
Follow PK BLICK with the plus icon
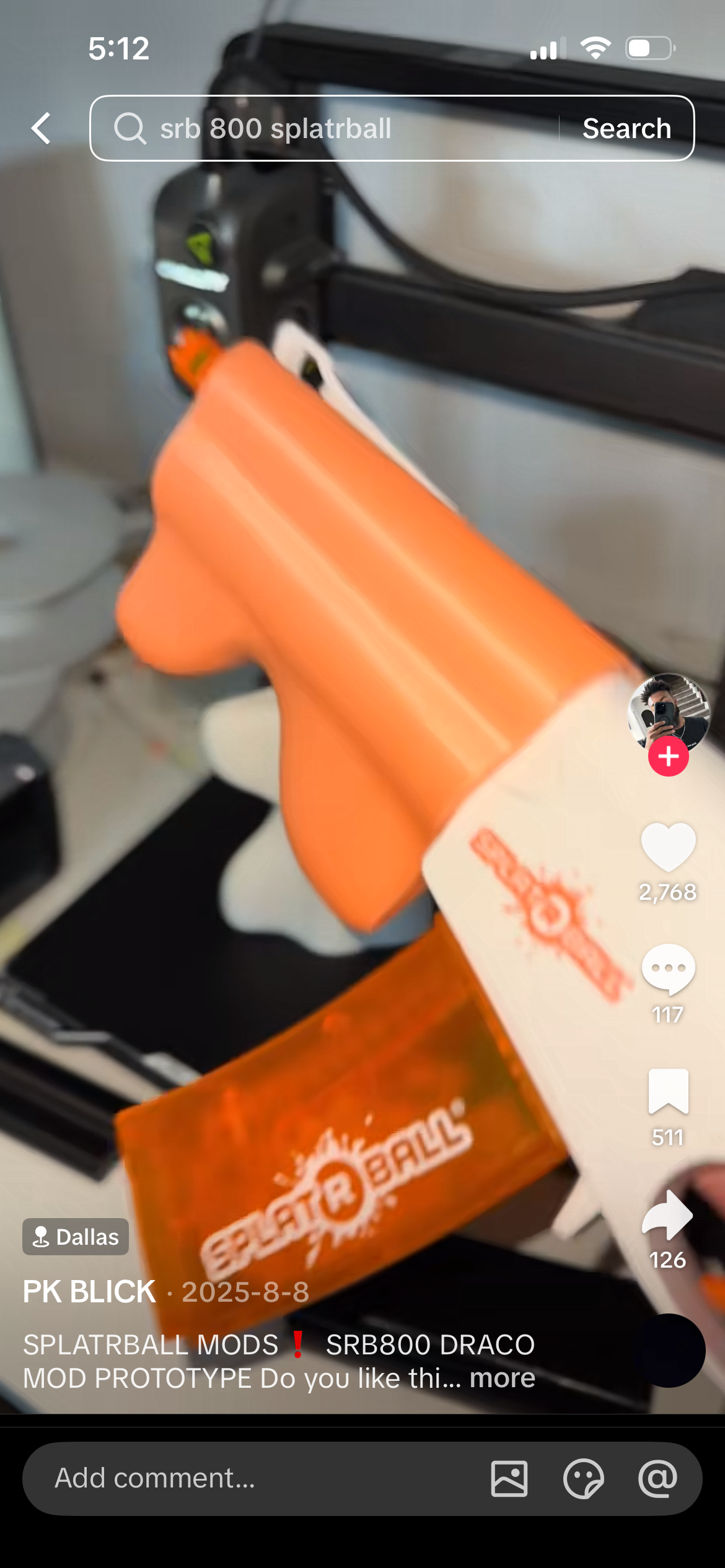click(668, 756)
